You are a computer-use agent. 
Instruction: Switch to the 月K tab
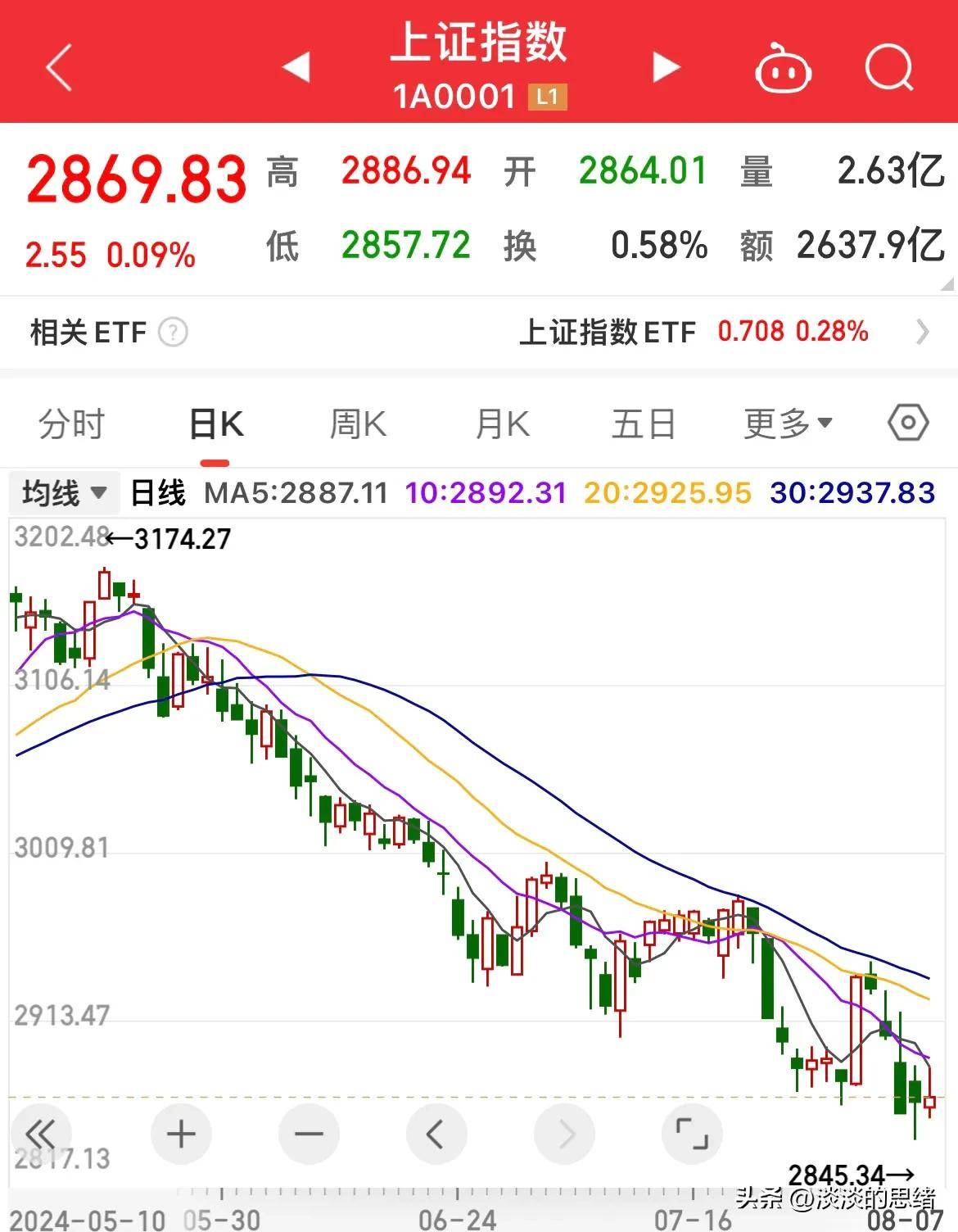click(x=501, y=423)
